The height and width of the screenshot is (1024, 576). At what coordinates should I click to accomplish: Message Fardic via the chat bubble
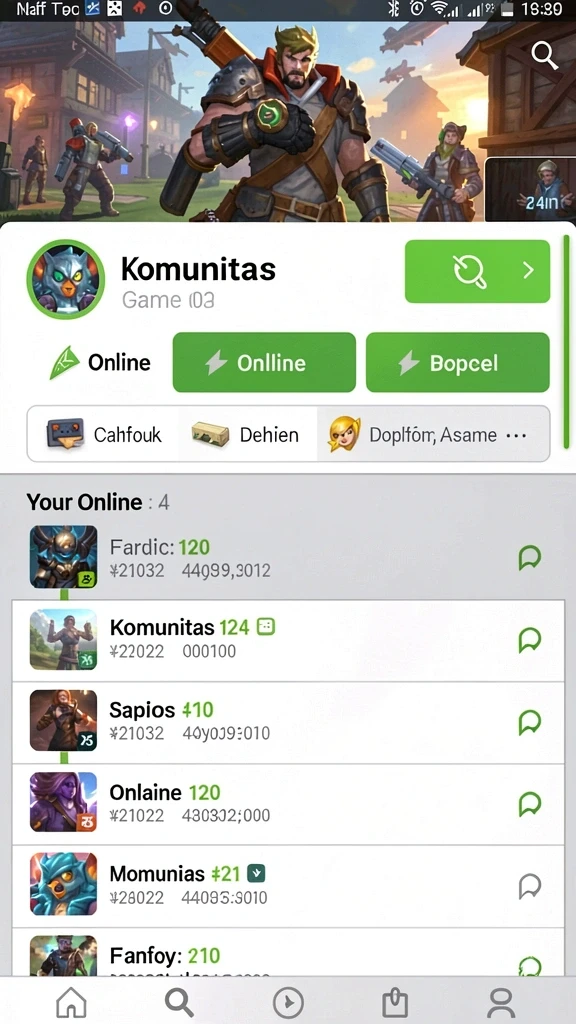click(x=530, y=558)
